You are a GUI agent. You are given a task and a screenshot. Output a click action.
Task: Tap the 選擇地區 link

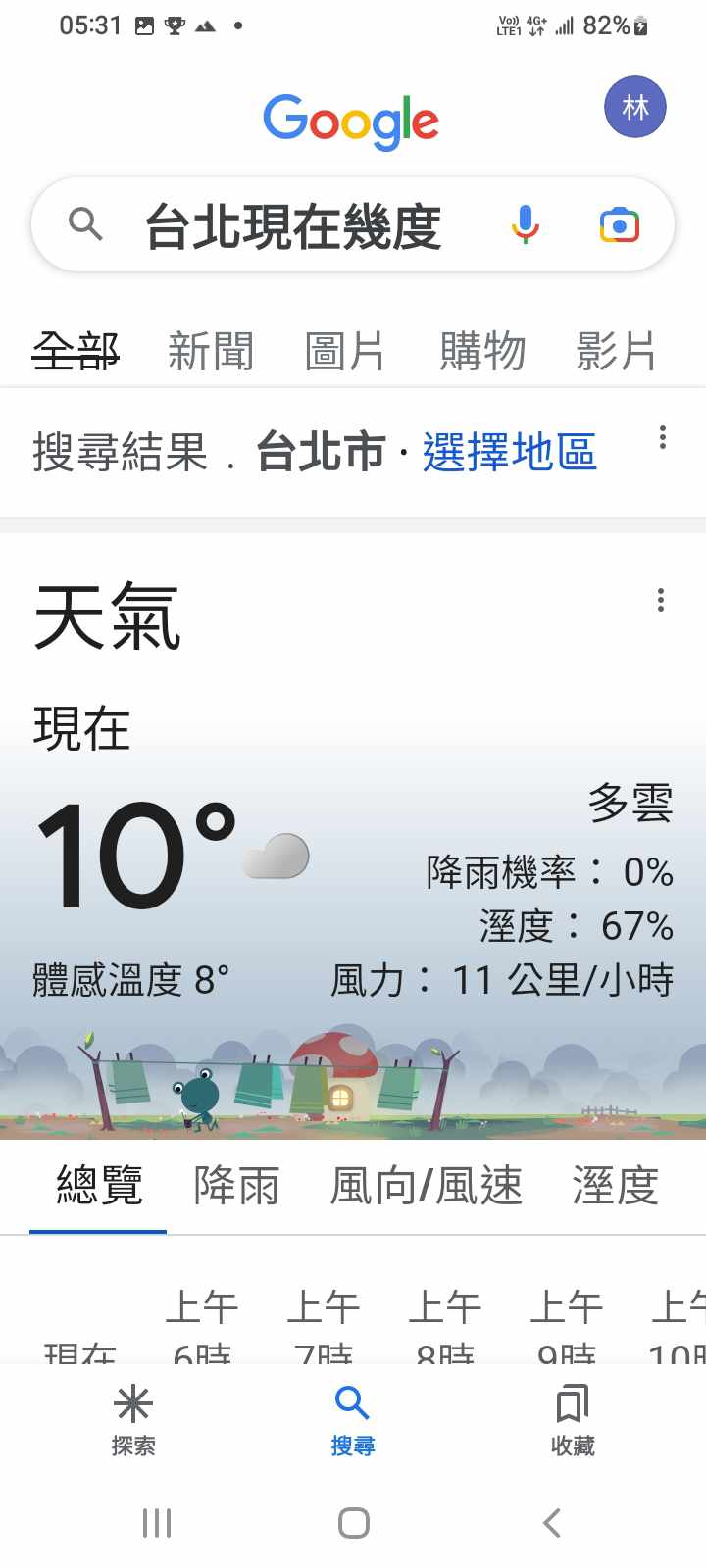coord(509,453)
